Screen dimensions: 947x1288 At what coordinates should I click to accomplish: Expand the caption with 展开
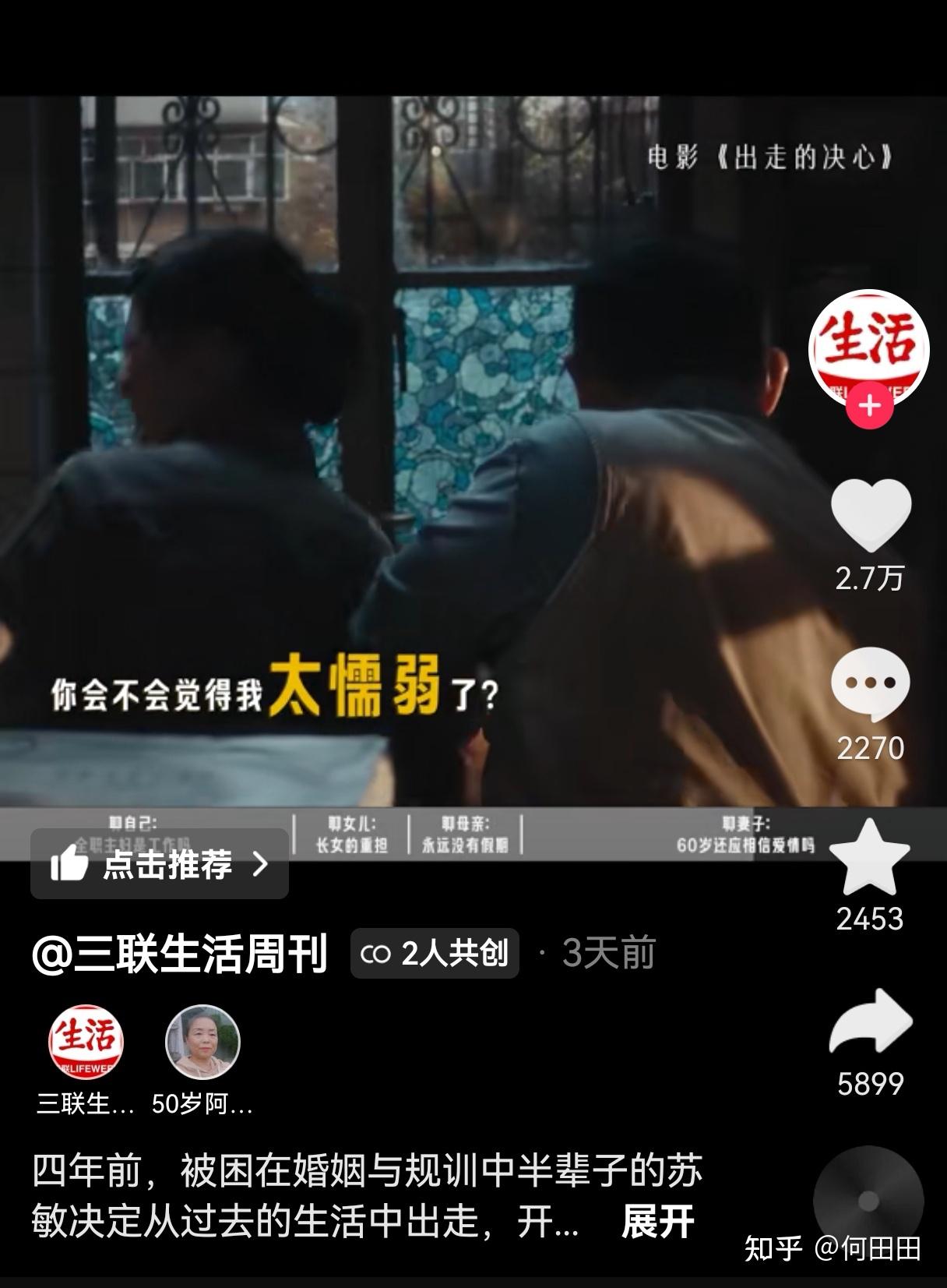click(657, 1222)
